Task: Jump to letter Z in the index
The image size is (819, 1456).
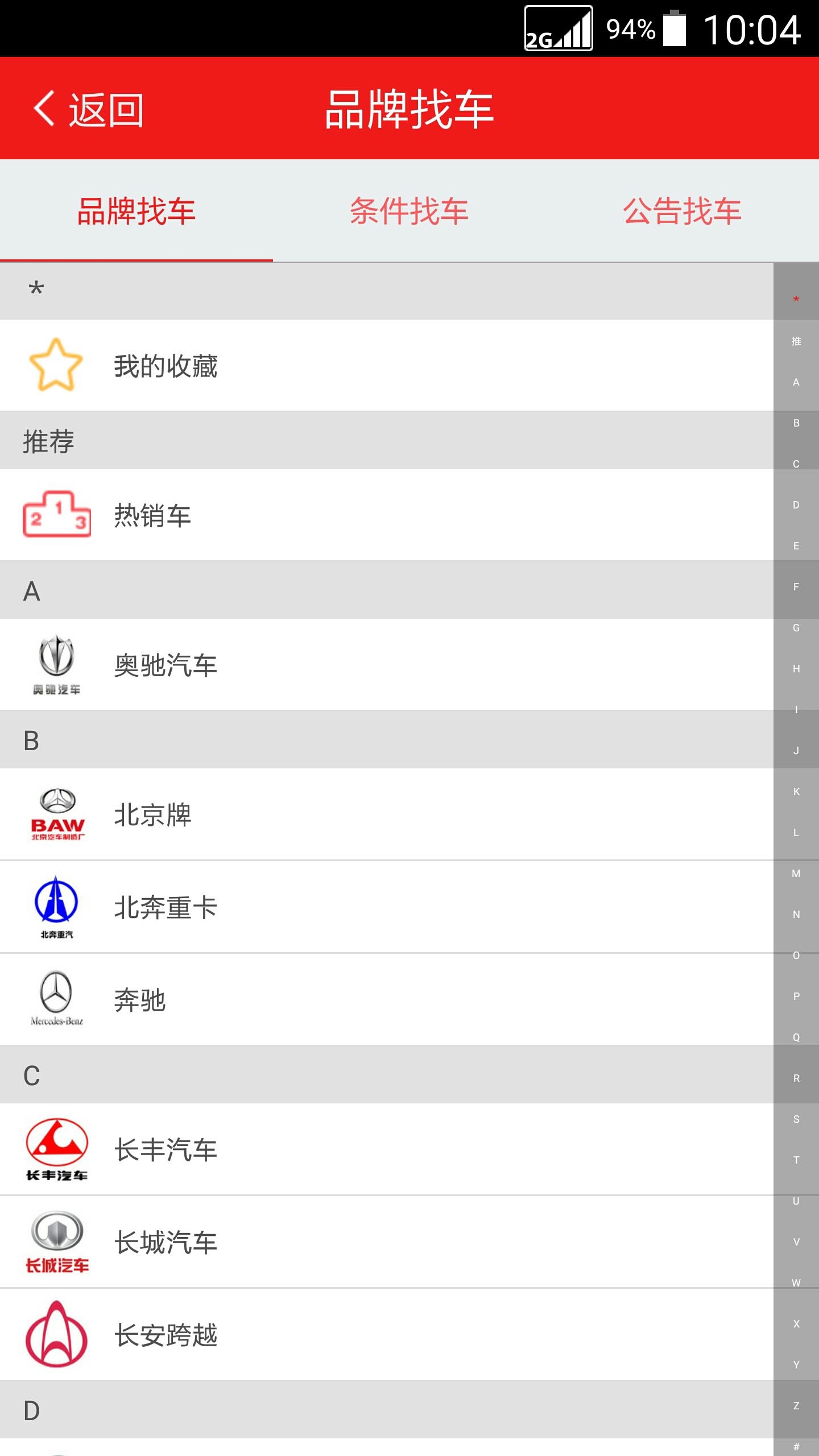Action: pos(796,1406)
